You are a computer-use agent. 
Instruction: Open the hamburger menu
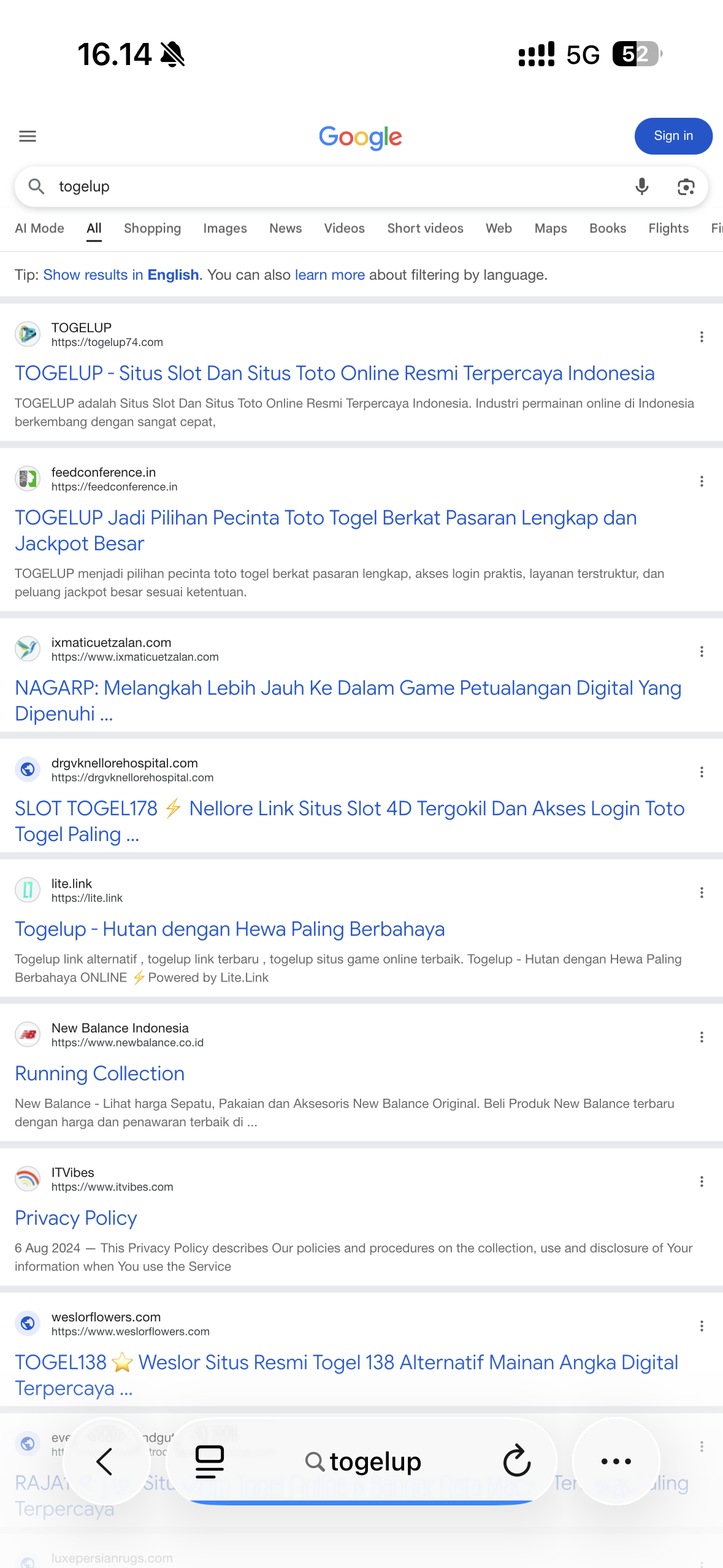point(28,136)
